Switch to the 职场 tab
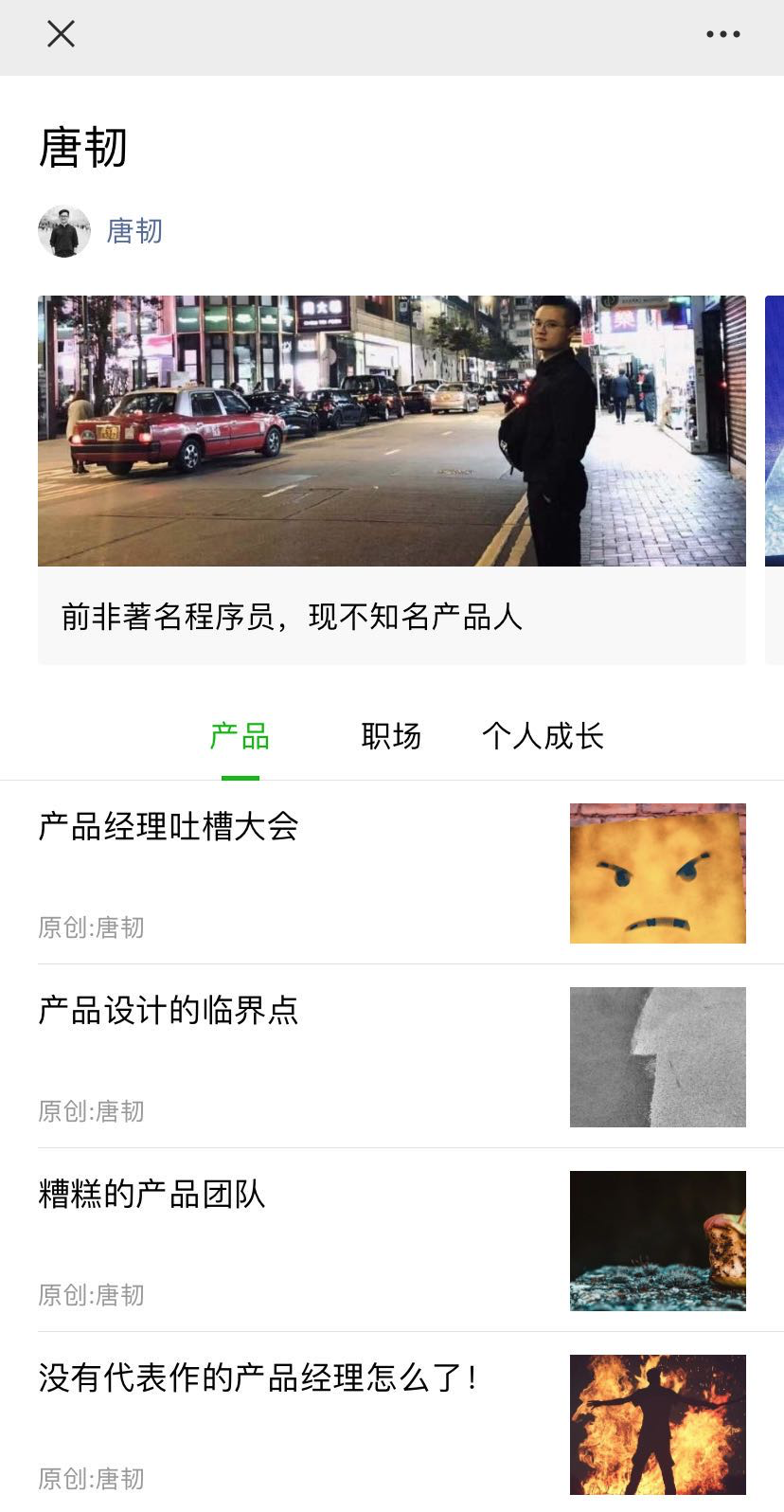784x1512 pixels. click(x=391, y=736)
